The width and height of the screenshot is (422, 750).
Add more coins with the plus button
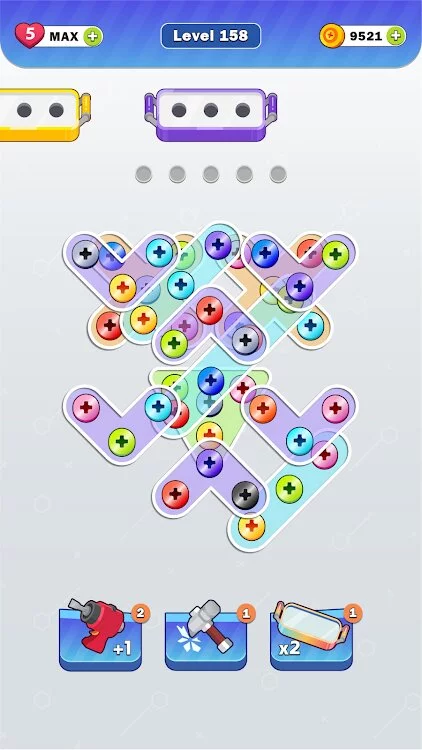point(396,36)
